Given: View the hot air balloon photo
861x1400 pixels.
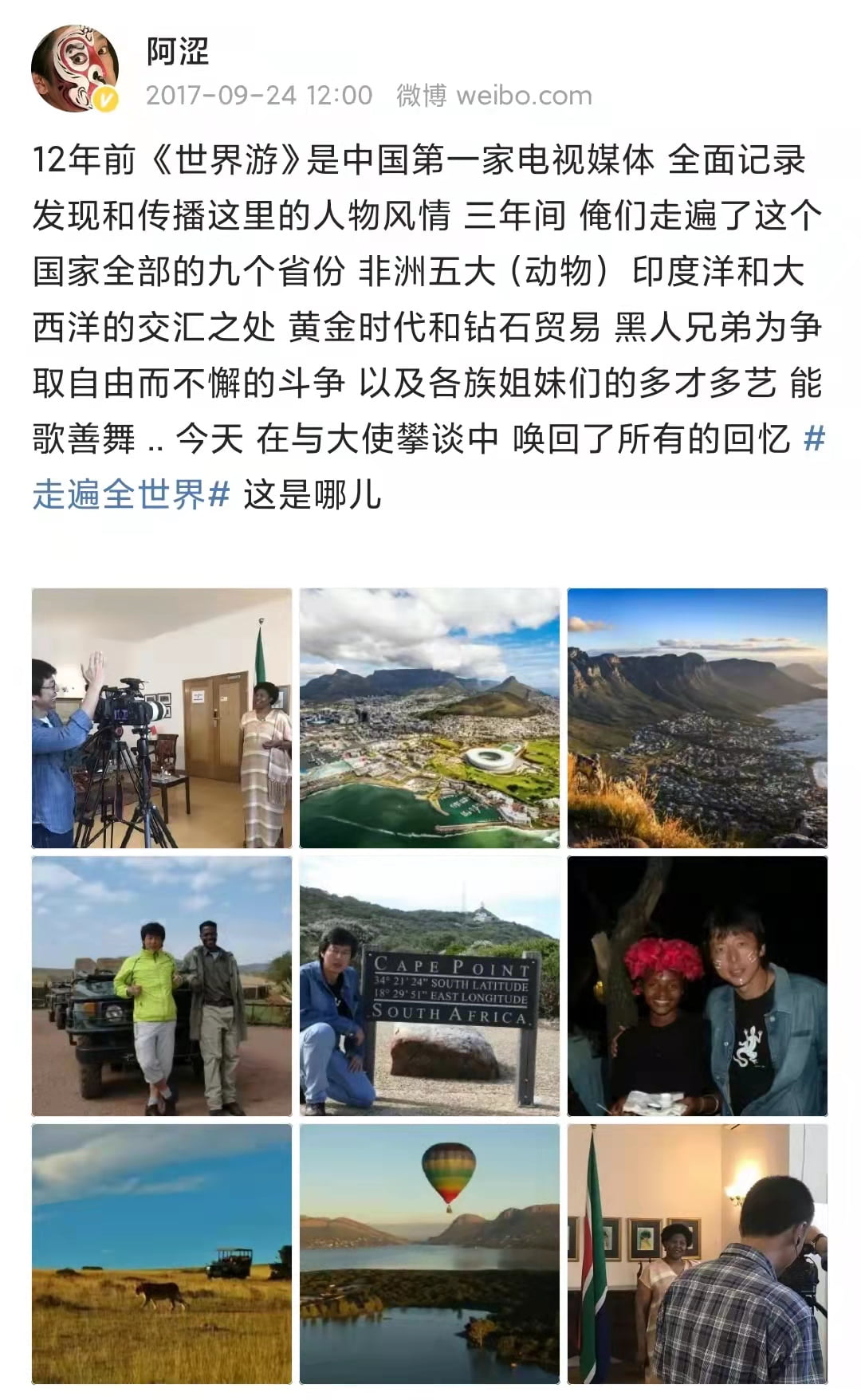Looking at the screenshot, I should 430,1253.
